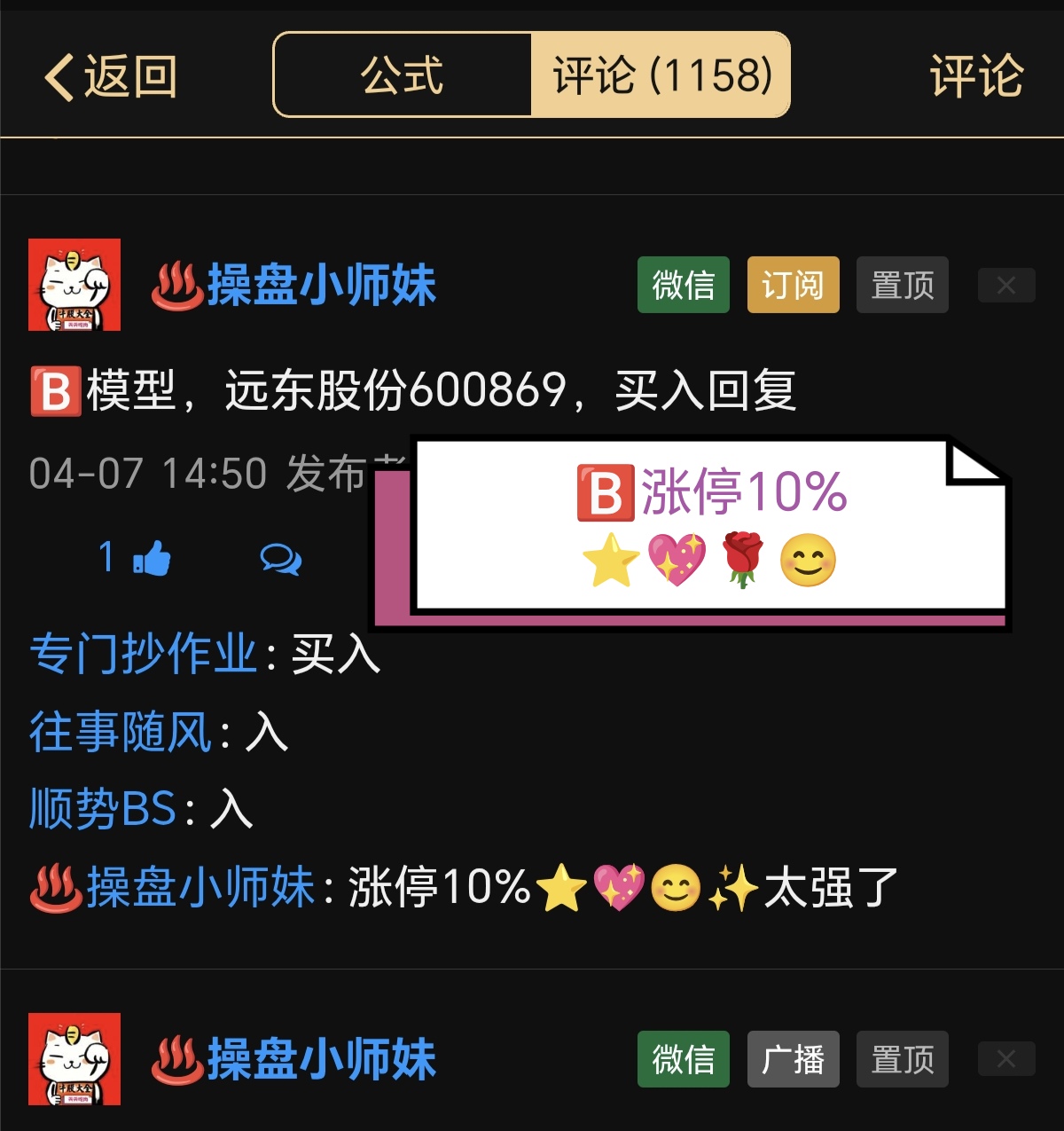Select the 评论 (1158) tab
Viewport: 1064px width, 1131px height.
661,75
